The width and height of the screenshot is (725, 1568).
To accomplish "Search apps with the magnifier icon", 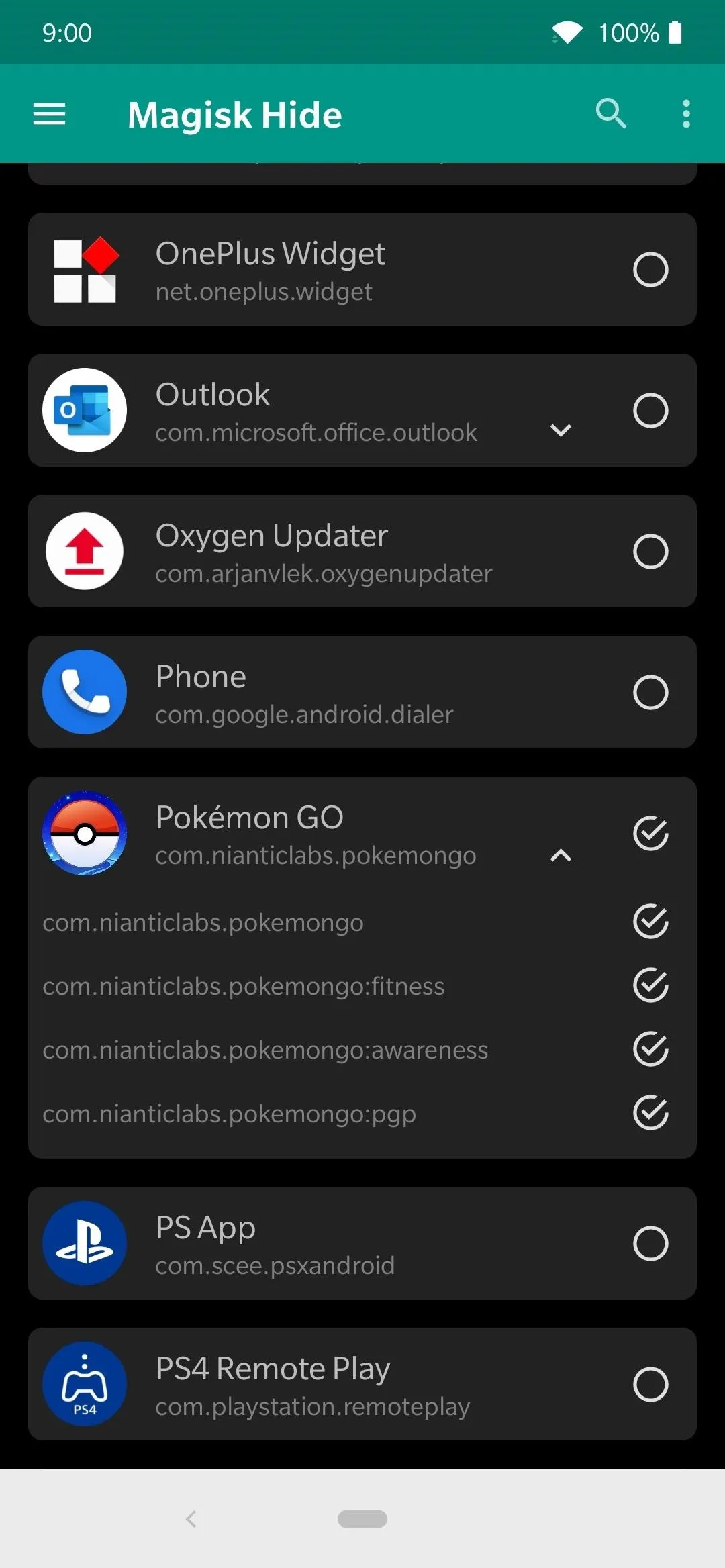I will pyautogui.click(x=611, y=113).
